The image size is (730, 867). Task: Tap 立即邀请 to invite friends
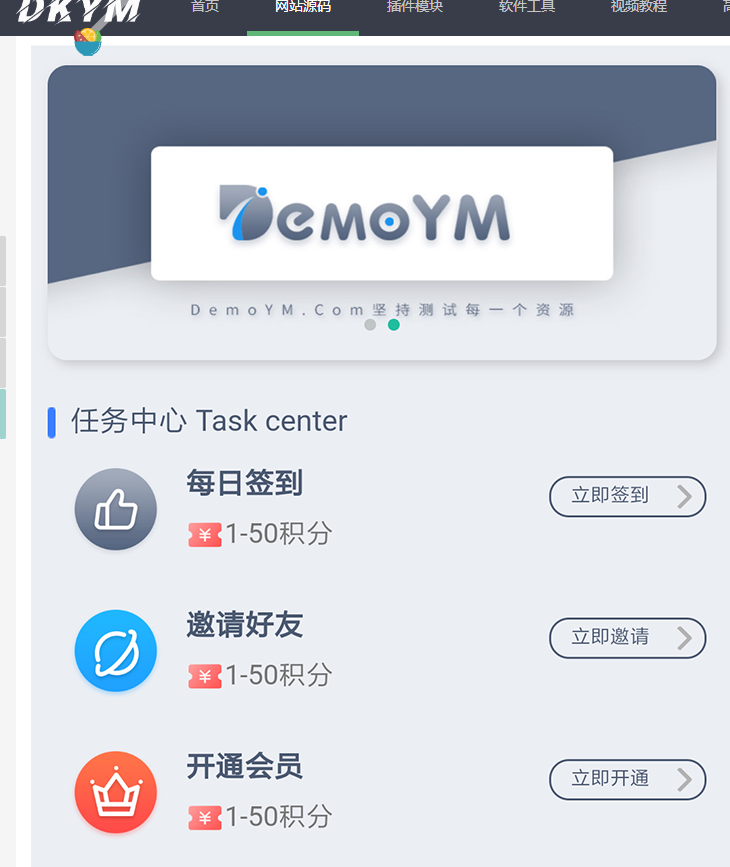627,638
